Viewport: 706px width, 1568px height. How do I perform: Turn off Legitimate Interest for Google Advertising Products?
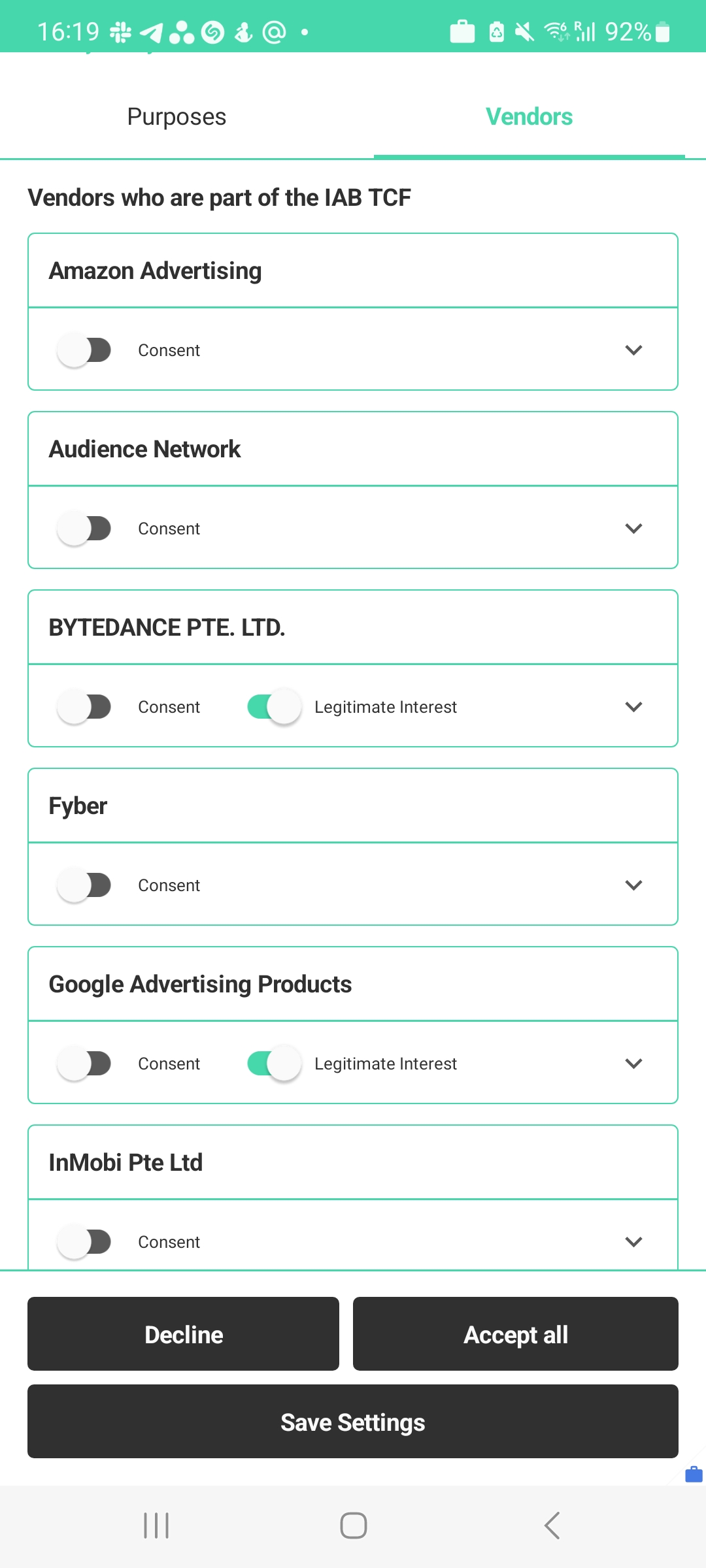[x=274, y=1064]
